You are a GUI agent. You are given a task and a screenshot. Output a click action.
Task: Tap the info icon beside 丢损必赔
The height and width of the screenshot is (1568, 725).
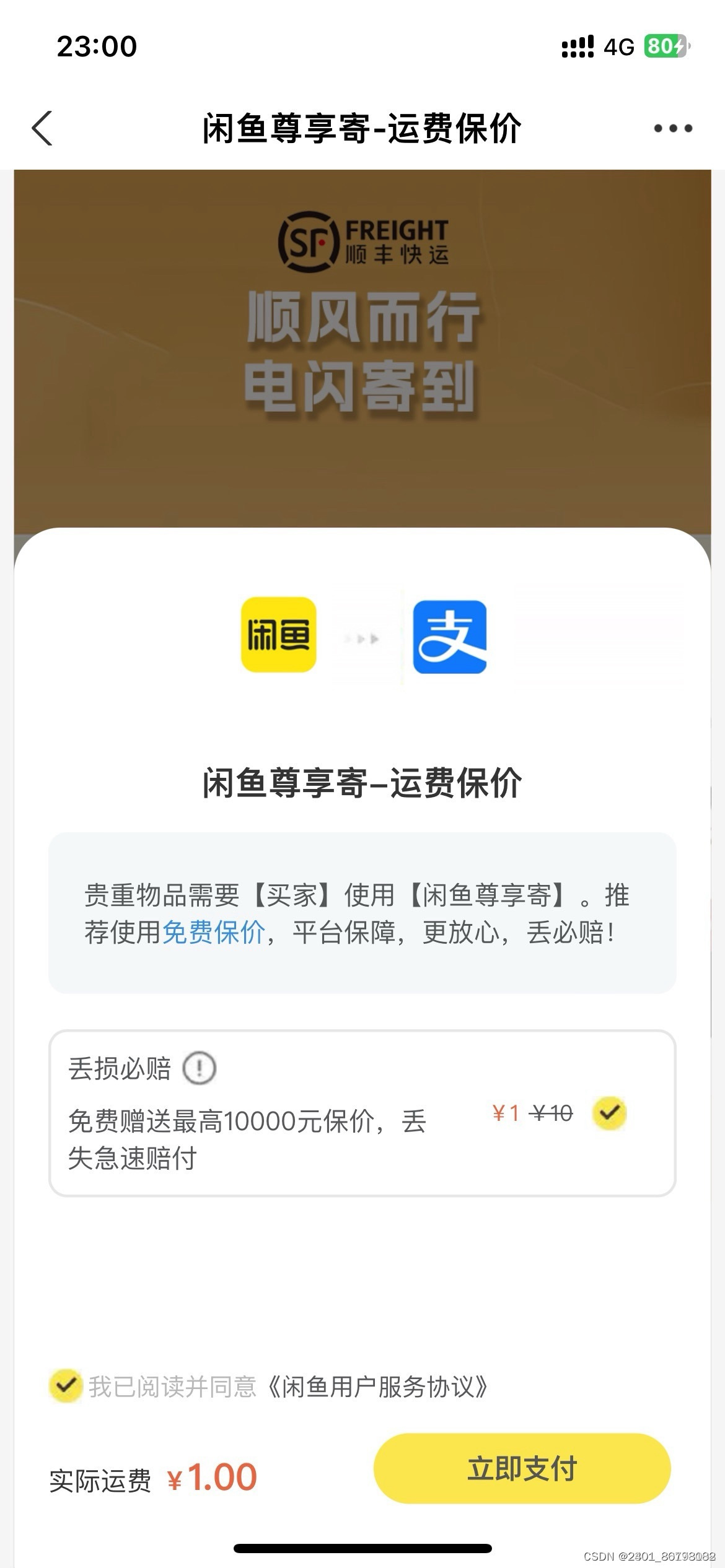coord(199,1068)
